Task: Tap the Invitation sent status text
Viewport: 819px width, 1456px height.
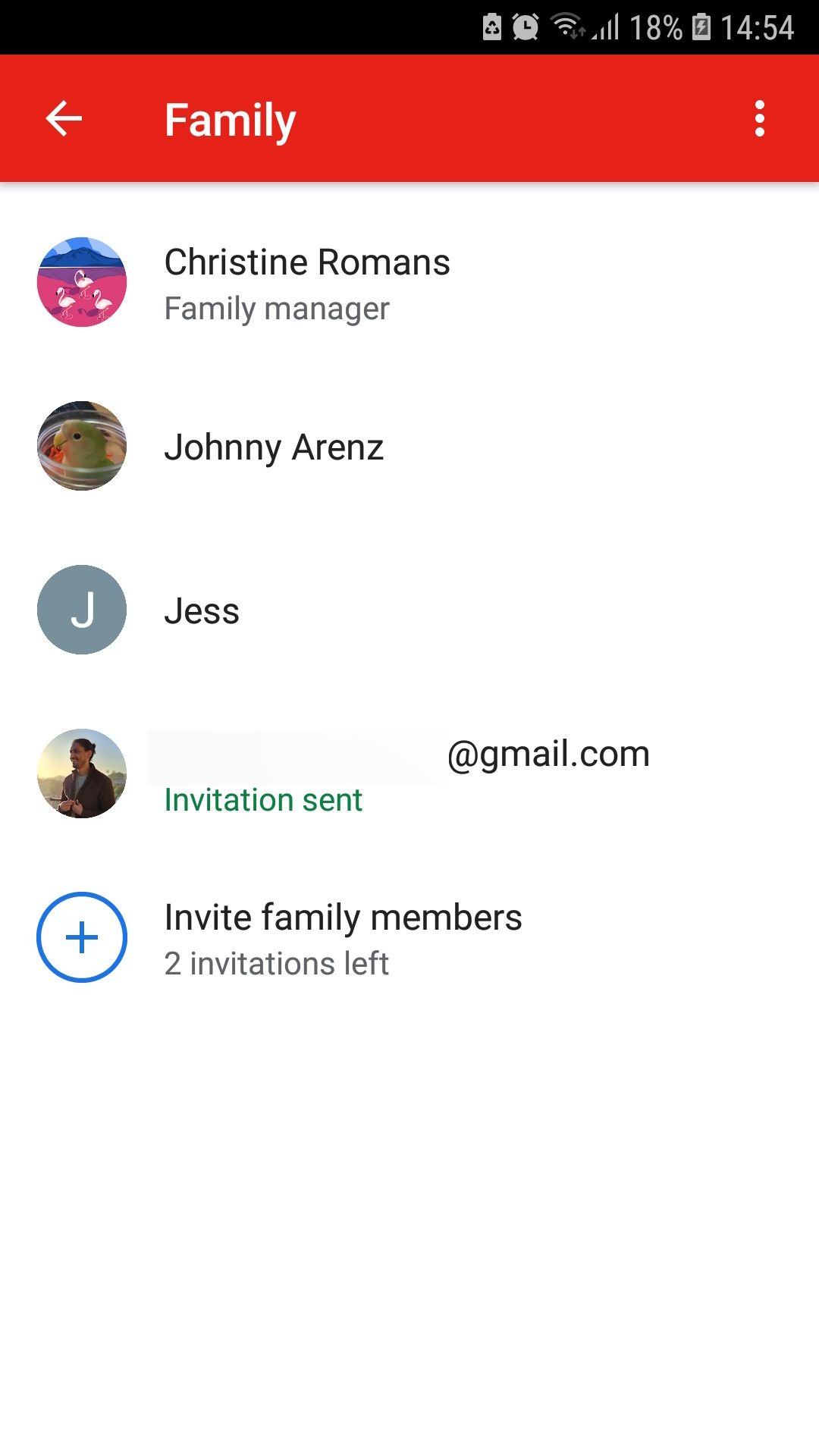Action: click(262, 799)
